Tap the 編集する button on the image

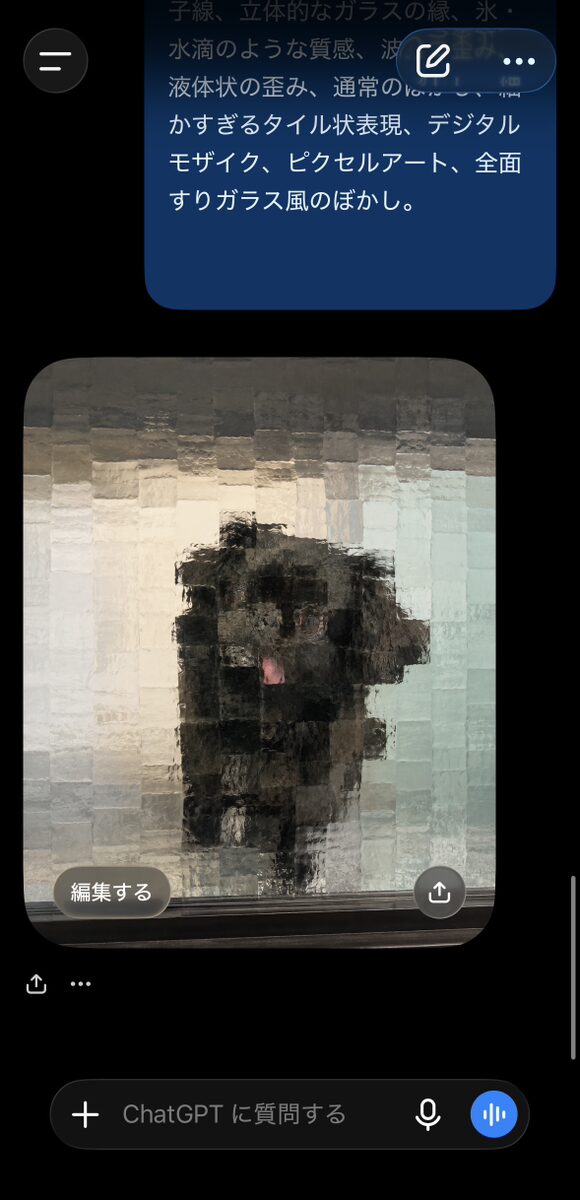111,892
